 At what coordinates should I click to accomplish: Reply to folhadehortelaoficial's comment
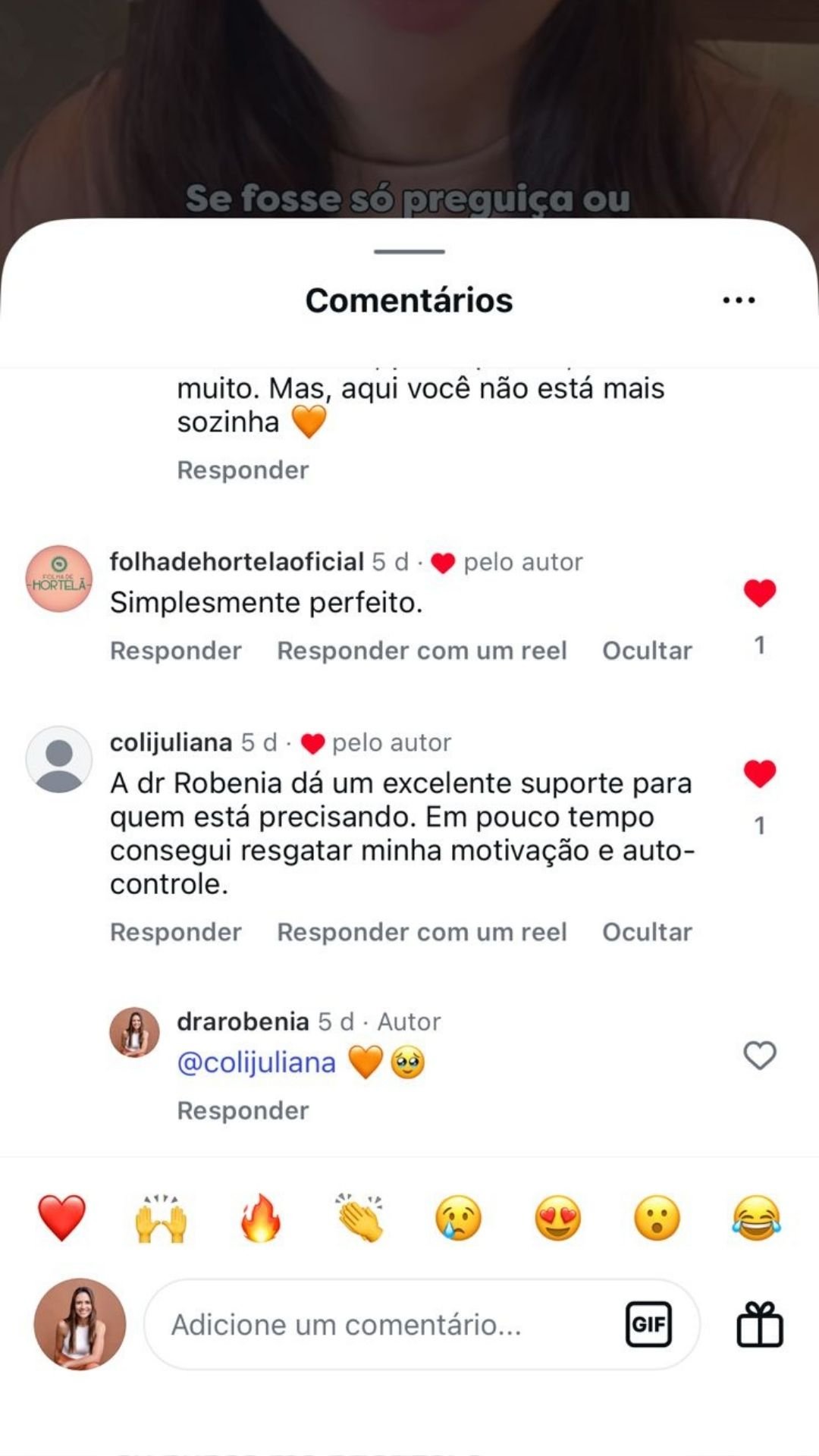[176, 651]
